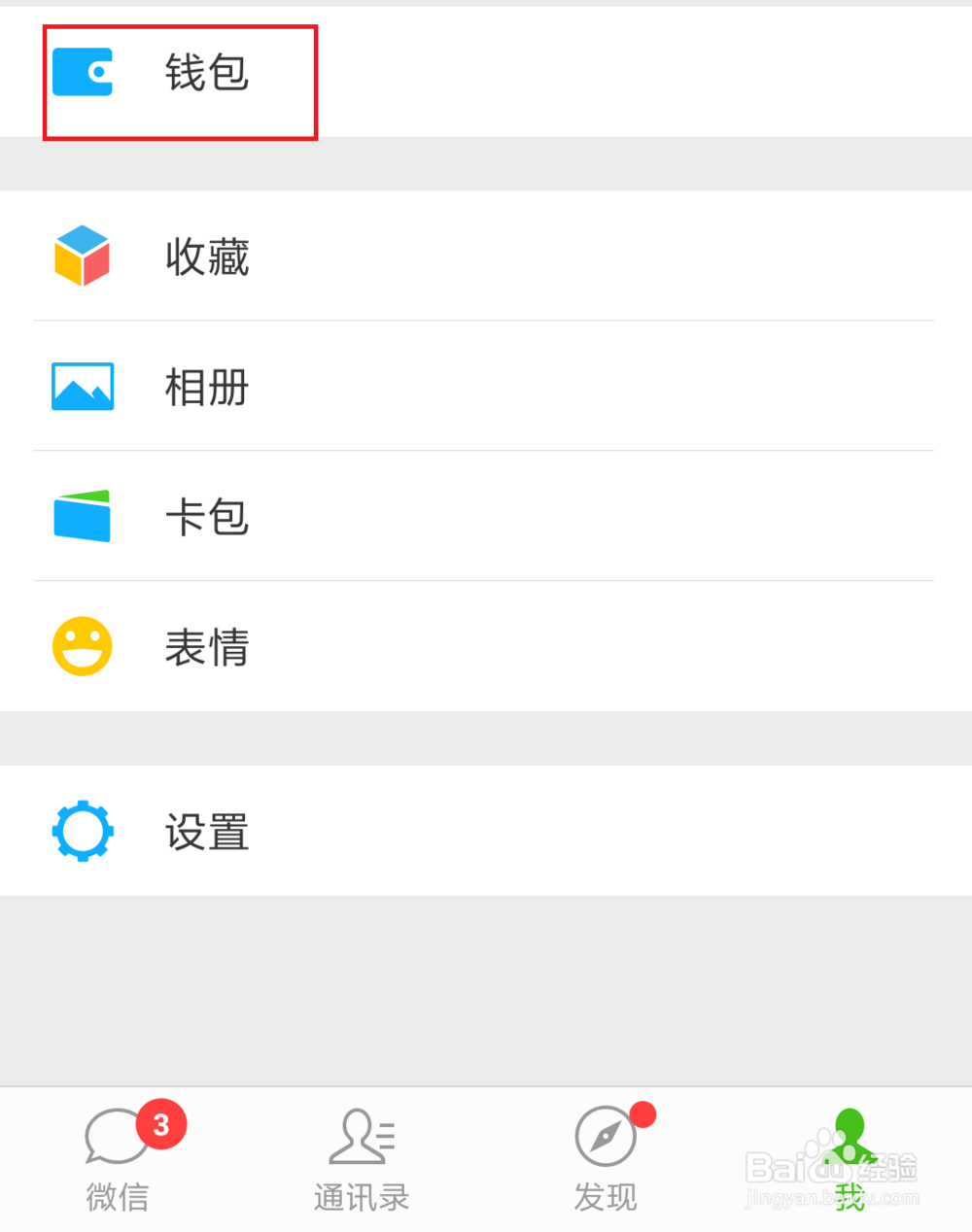Tap the red dot on Discover
The image size is (972, 1232).
[644, 1112]
